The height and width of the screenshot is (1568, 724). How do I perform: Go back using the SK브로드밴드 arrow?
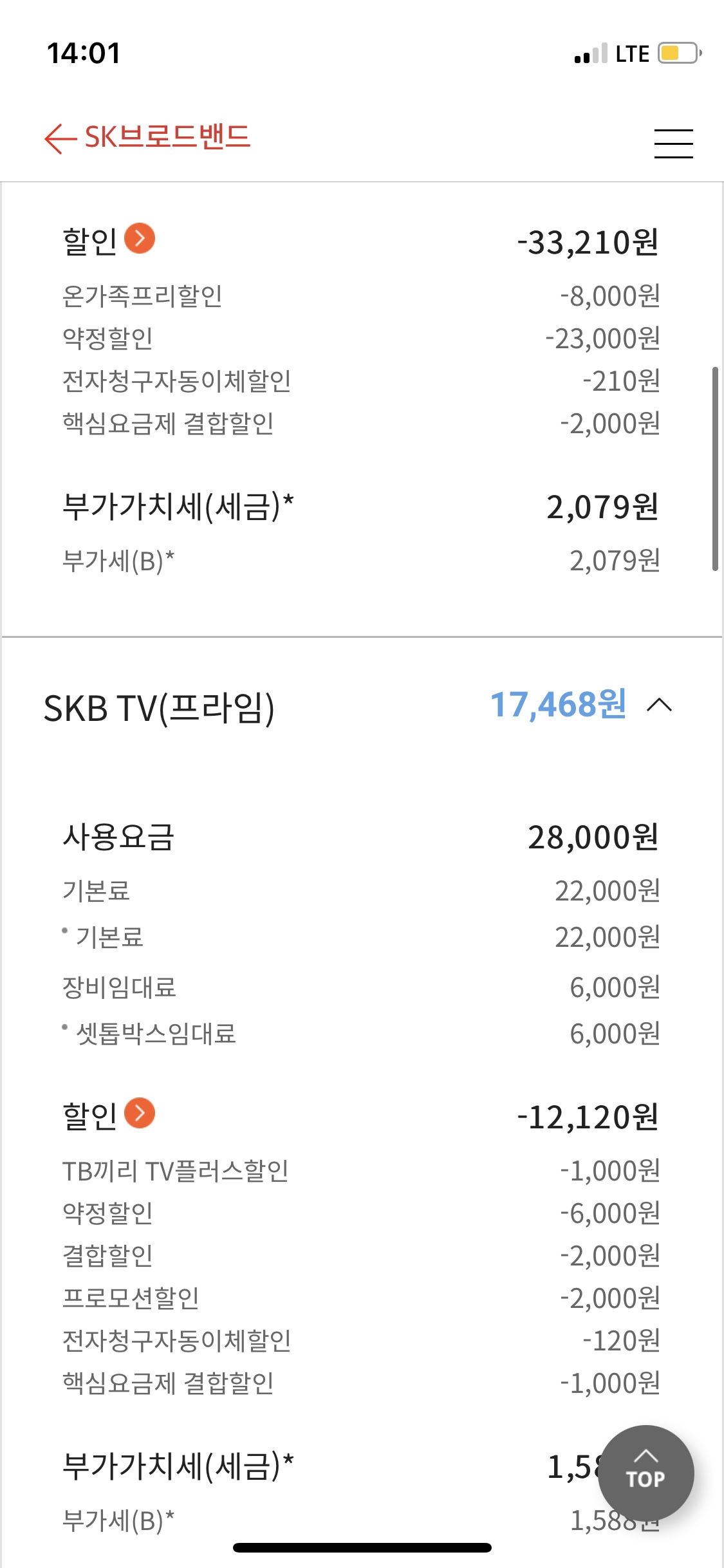click(x=60, y=138)
